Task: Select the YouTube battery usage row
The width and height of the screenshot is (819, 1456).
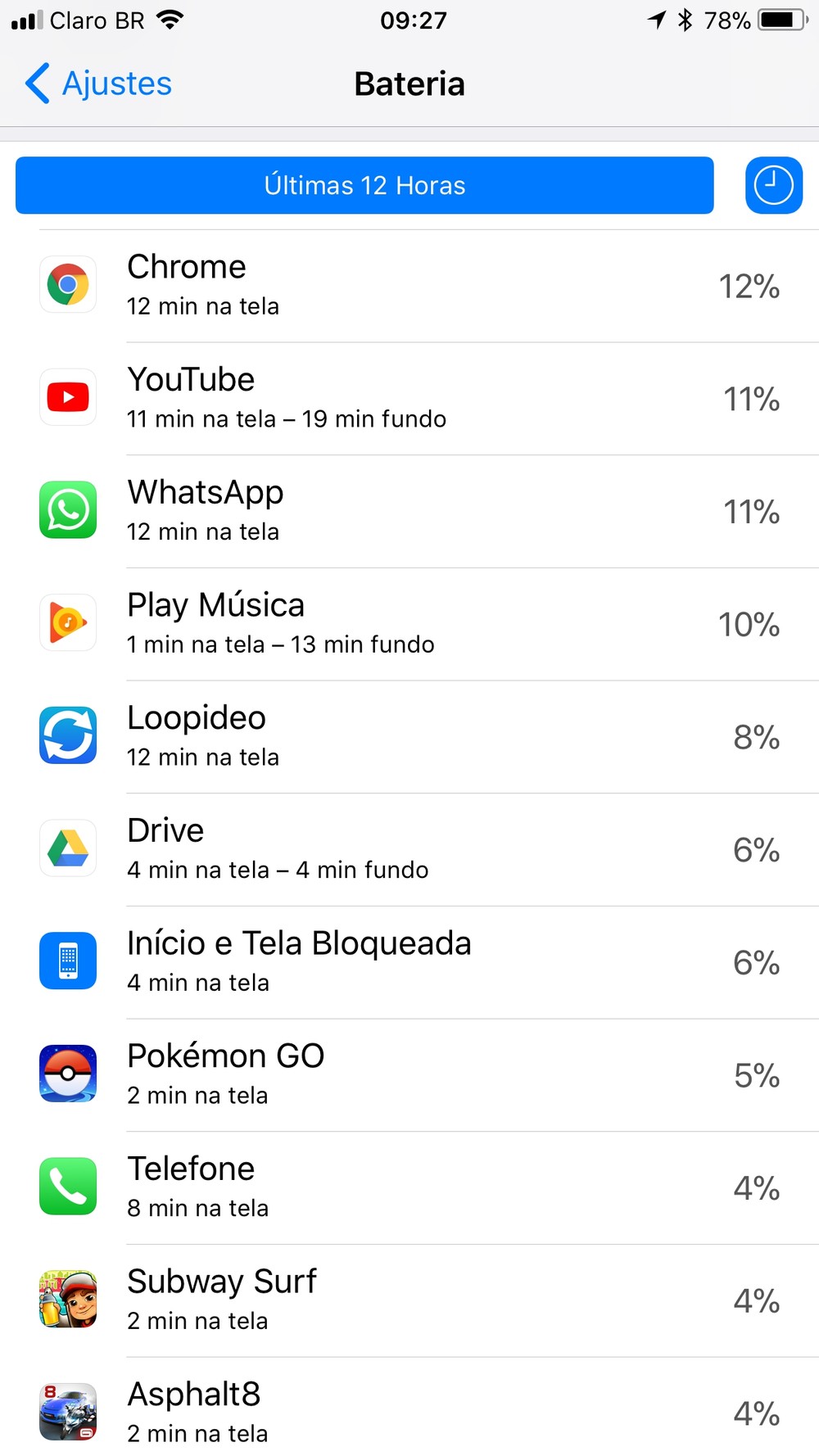Action: 409,399
